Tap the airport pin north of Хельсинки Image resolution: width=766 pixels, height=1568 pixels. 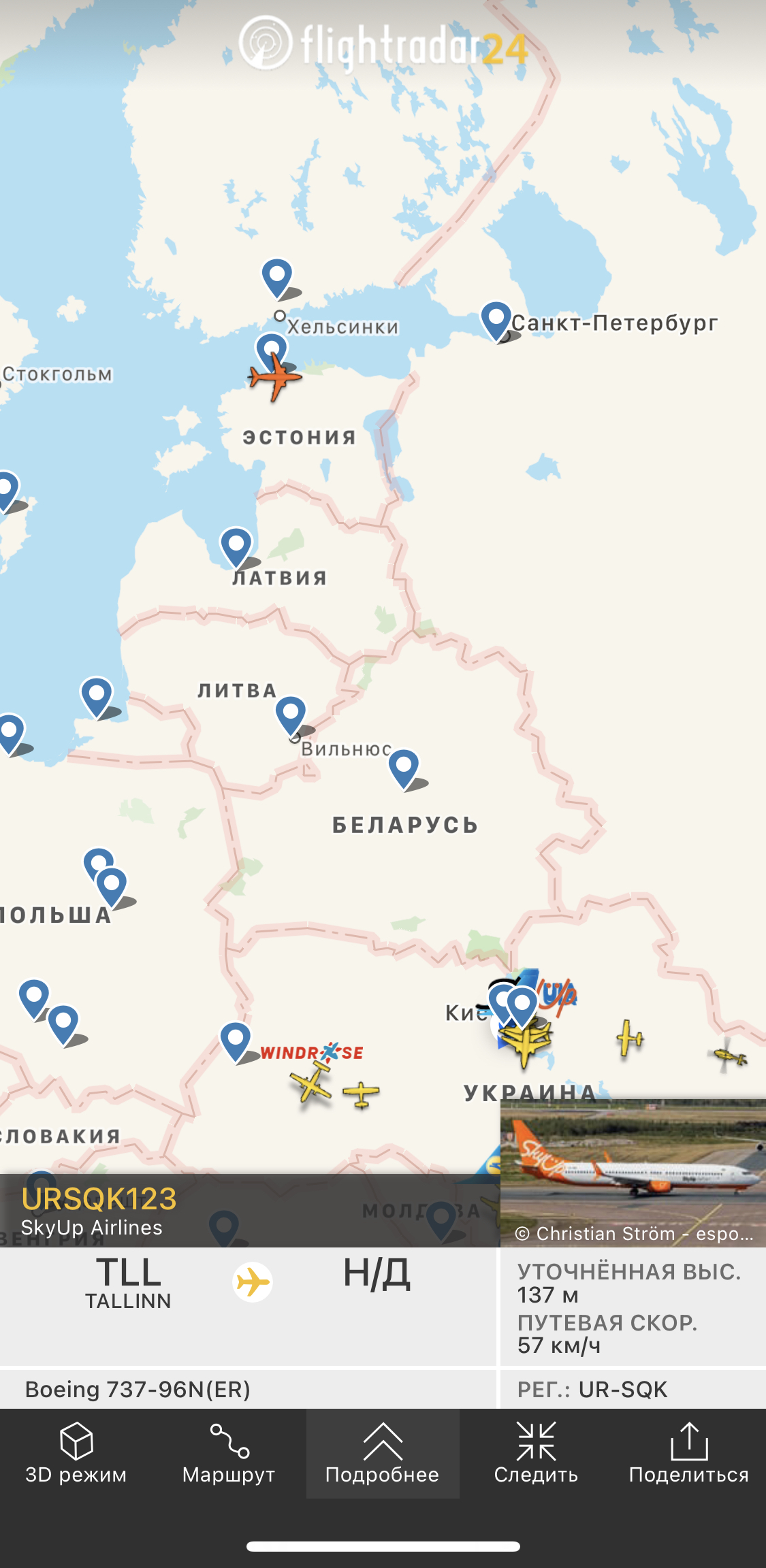point(277,276)
